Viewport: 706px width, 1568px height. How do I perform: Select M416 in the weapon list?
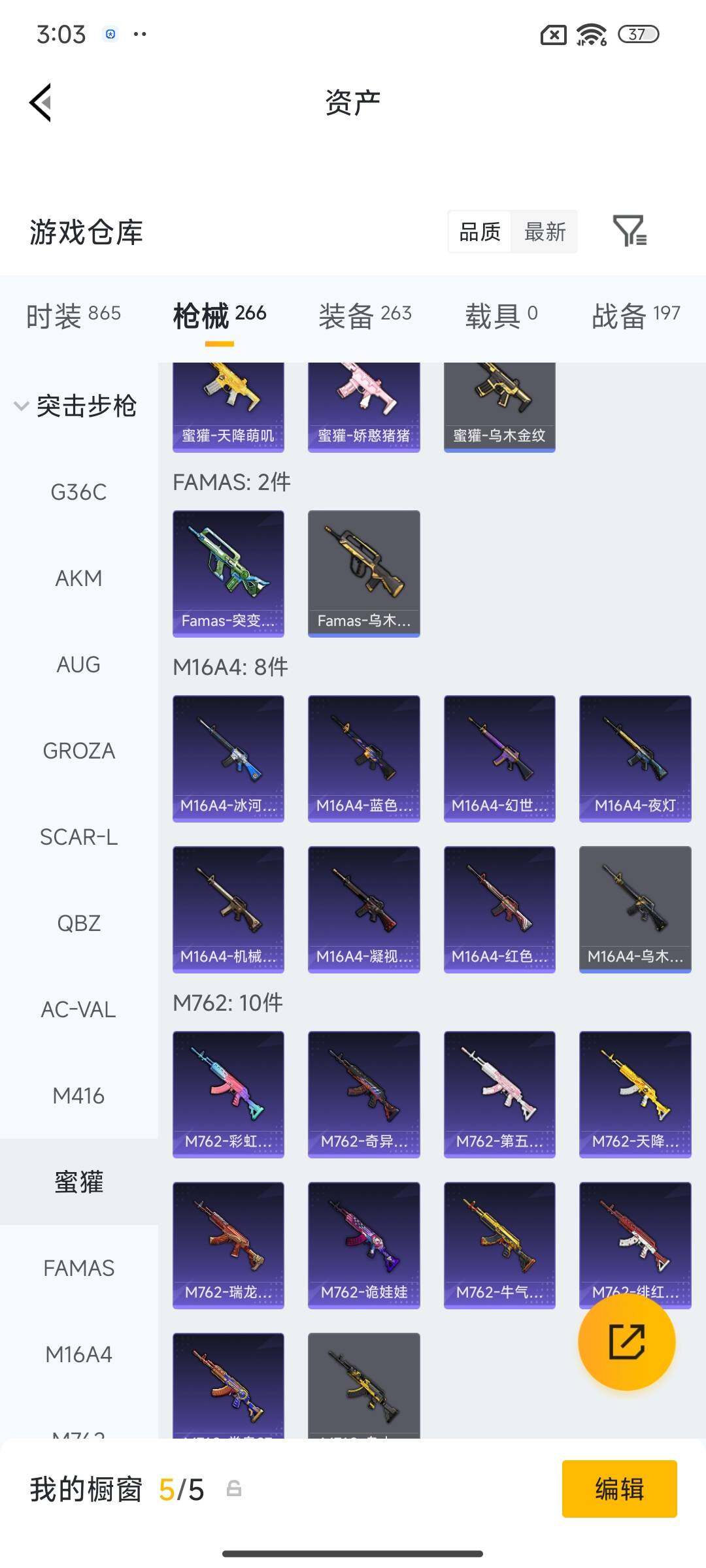coord(78,1096)
